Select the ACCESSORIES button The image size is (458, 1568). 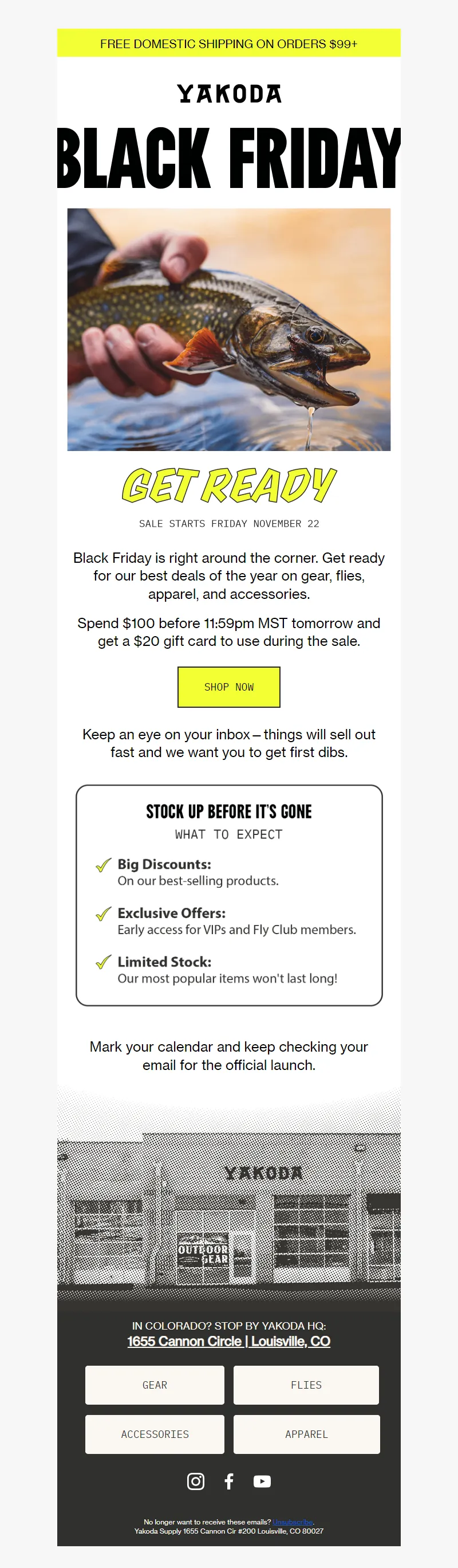pos(155,1434)
